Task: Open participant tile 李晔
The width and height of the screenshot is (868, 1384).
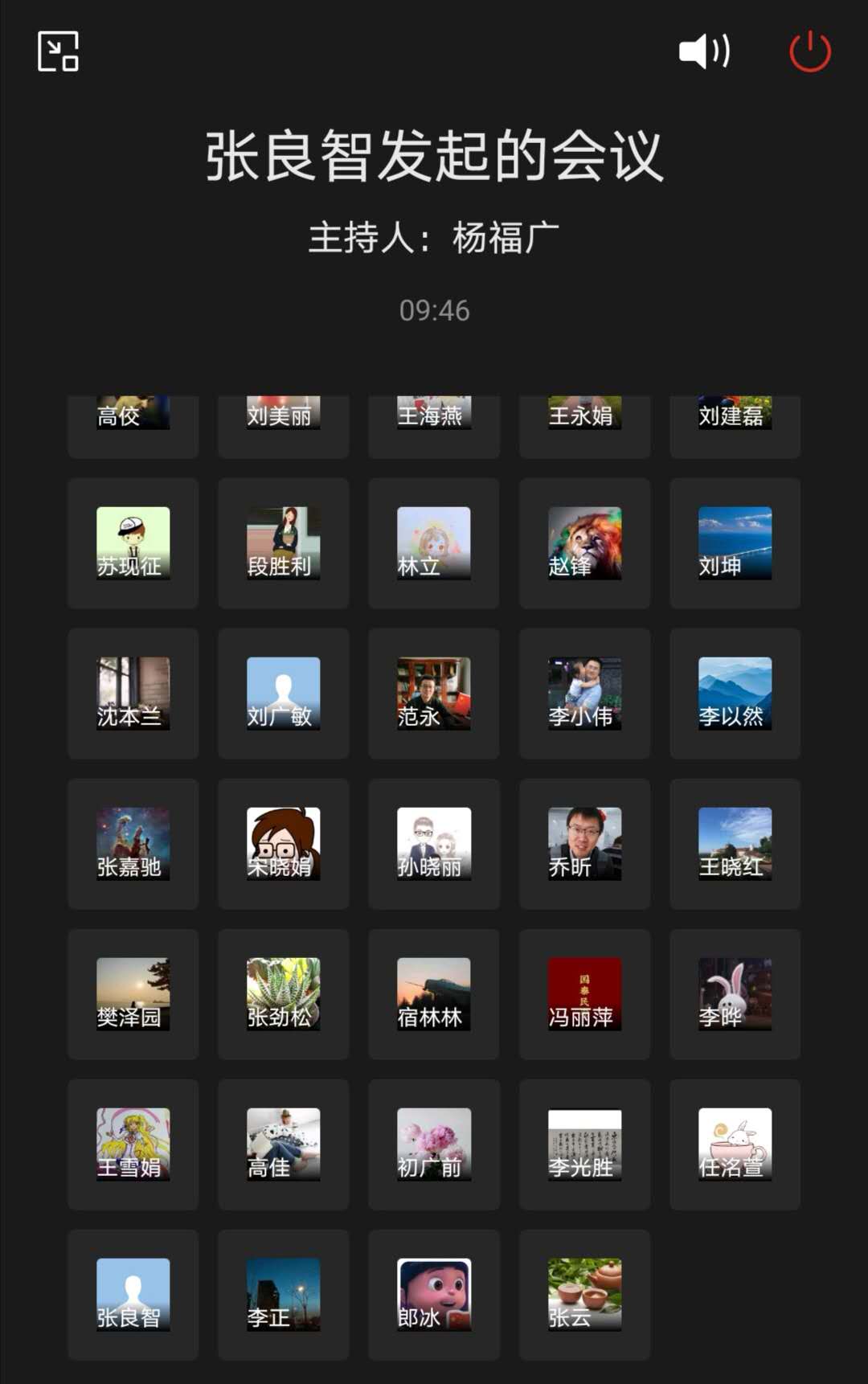Action: [735, 993]
